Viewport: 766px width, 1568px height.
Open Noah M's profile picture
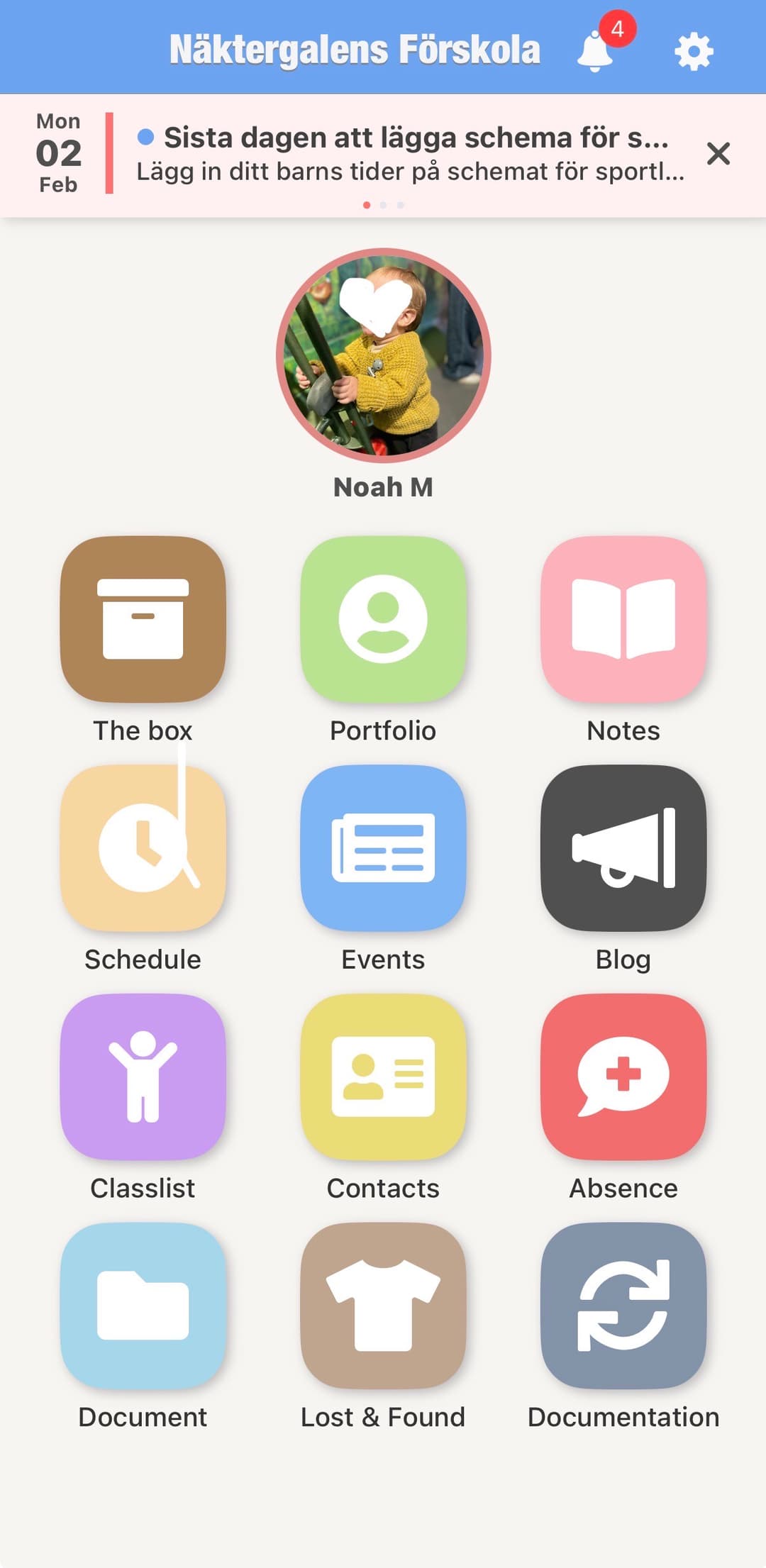click(383, 355)
